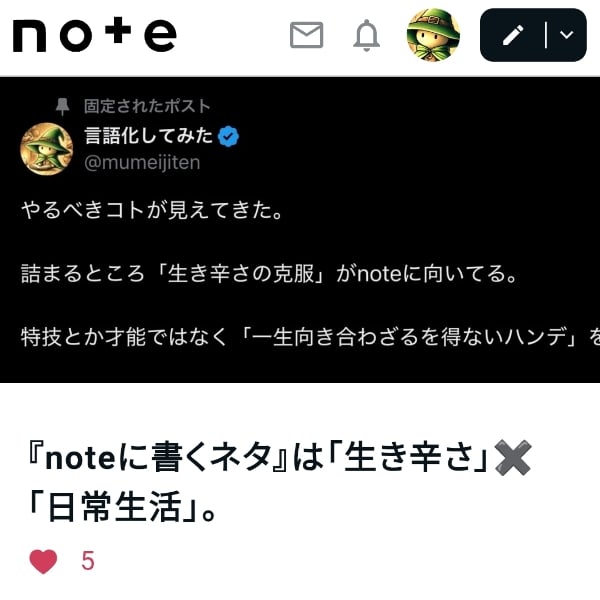This screenshot has height=600, width=600.
Task: Go to the note home logo
Action: tap(94, 36)
